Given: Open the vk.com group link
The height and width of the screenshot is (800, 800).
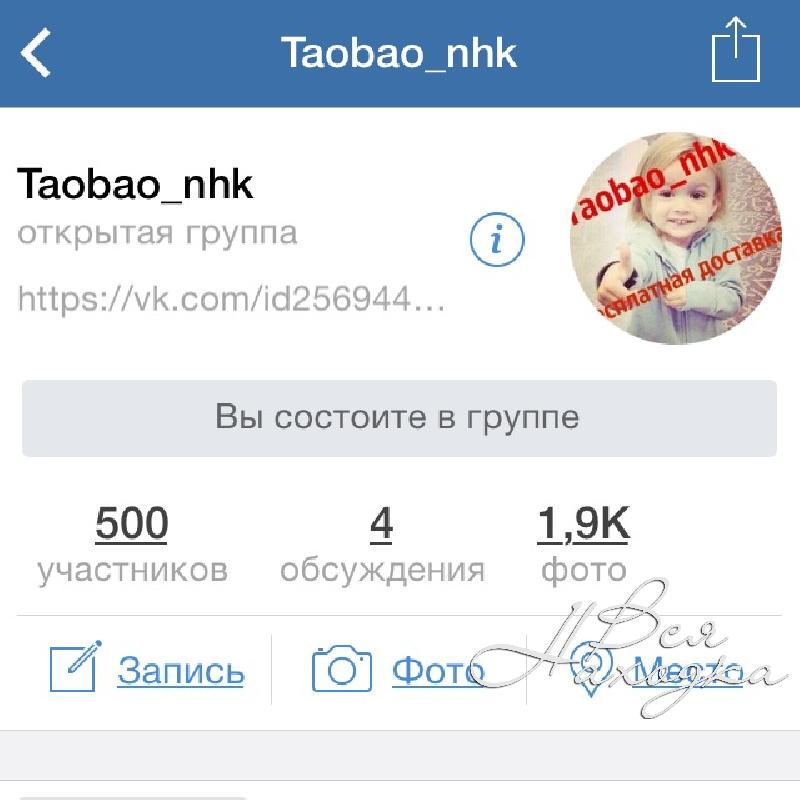Looking at the screenshot, I should (231, 298).
